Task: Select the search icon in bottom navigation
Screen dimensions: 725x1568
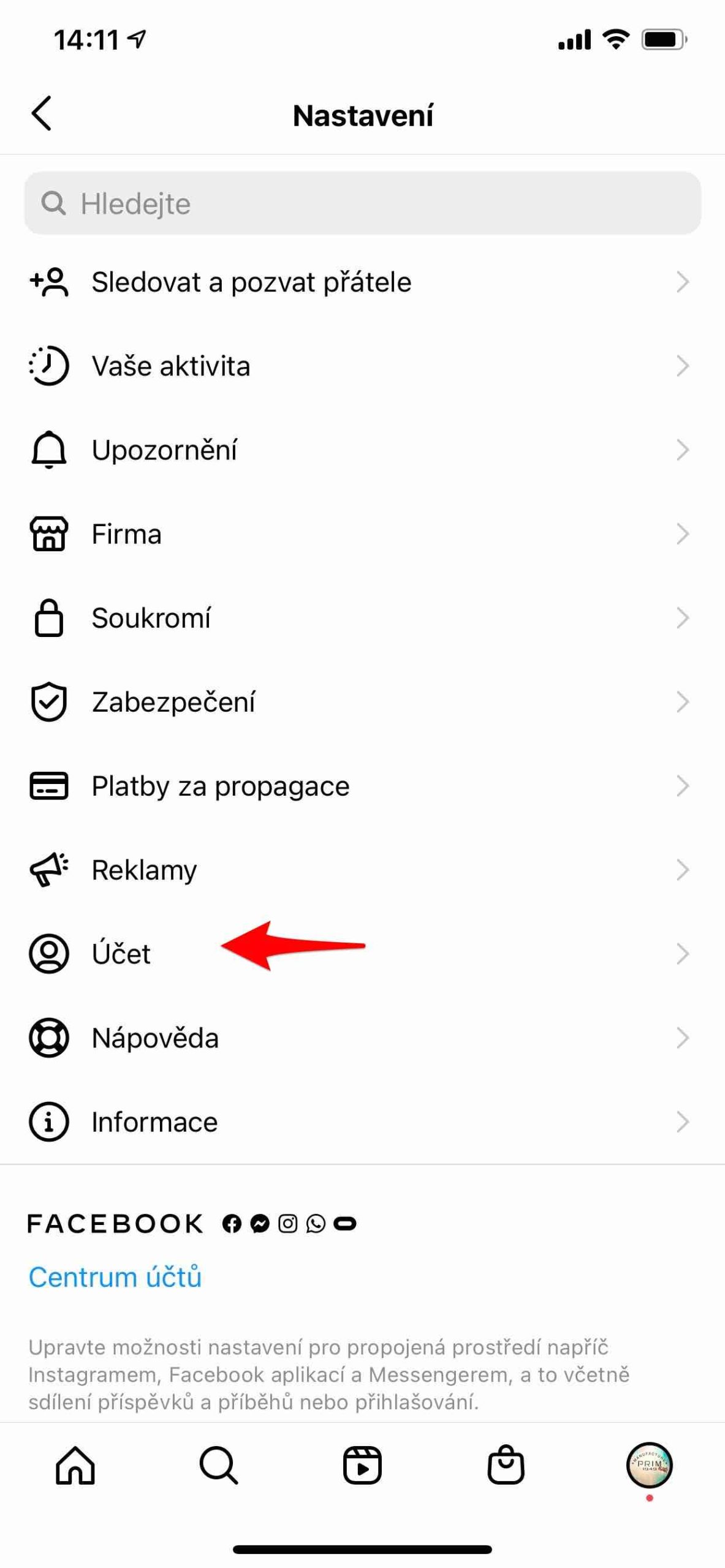Action: (x=218, y=1465)
